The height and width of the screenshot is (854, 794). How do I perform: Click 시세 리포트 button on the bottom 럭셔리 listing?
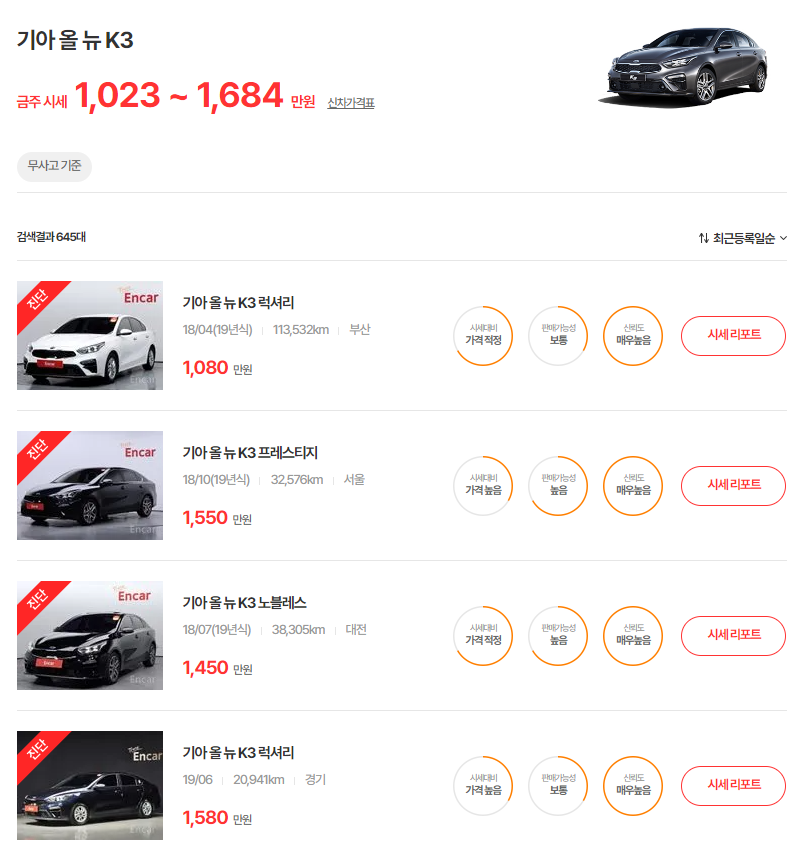click(733, 786)
